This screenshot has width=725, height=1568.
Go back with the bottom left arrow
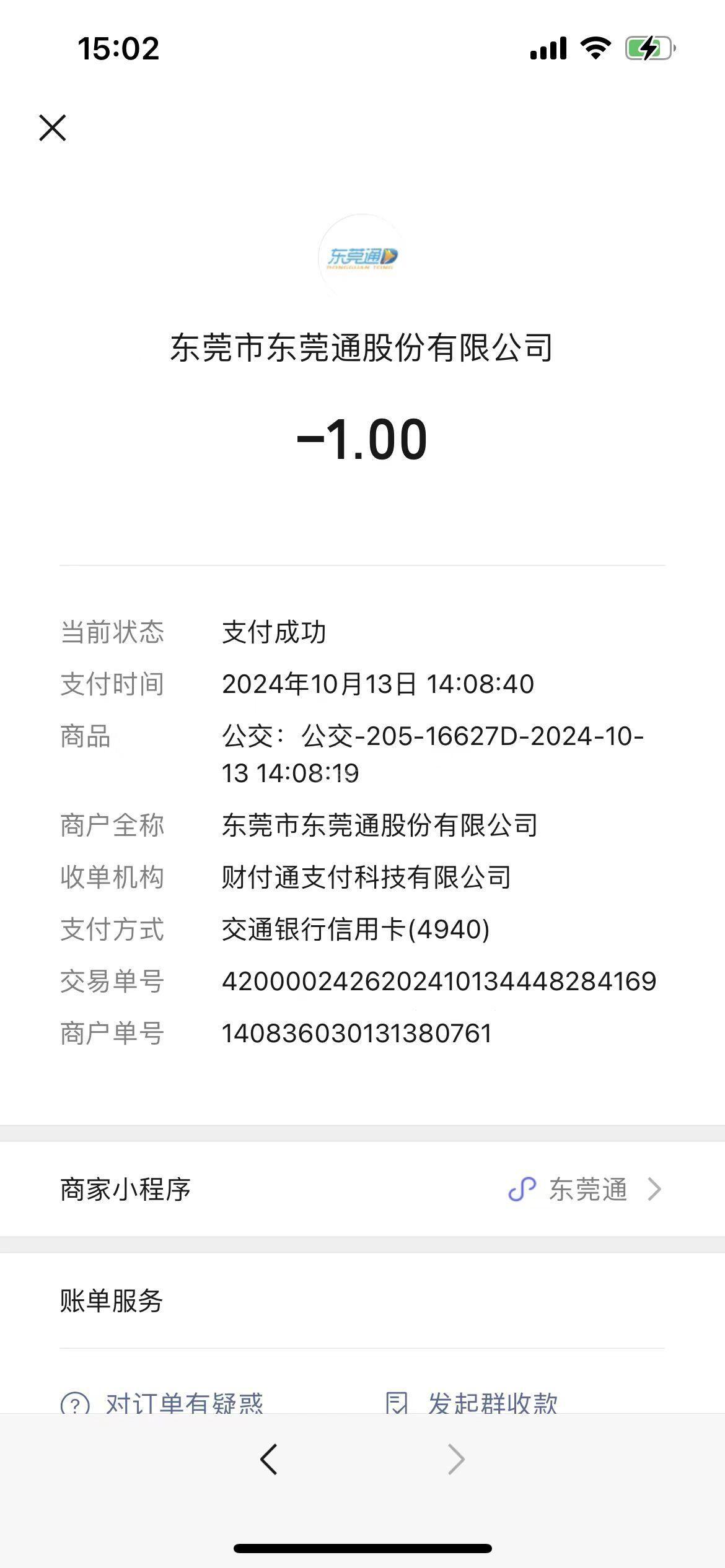(x=268, y=1459)
